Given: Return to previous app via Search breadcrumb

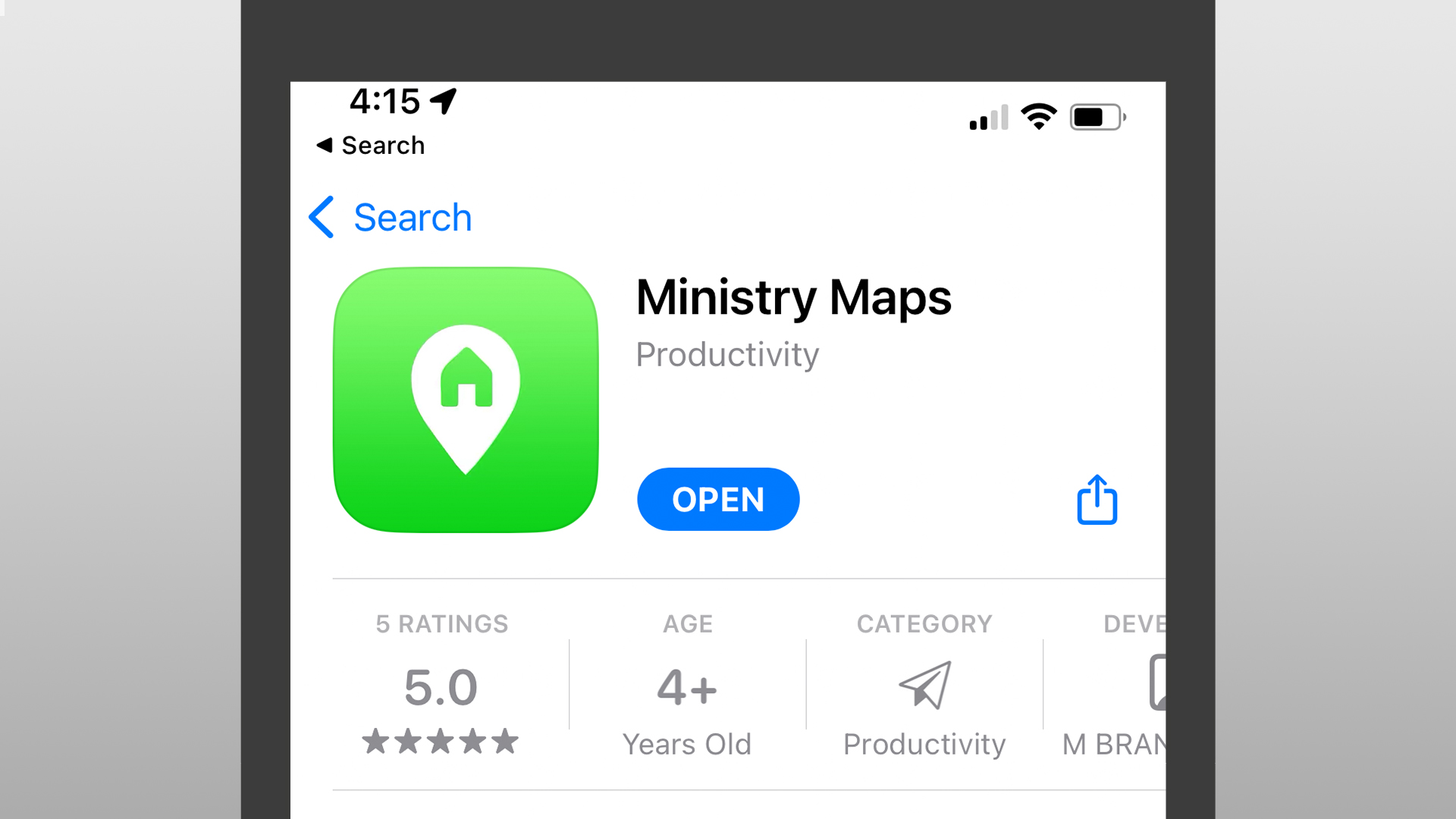Looking at the screenshot, I should 371,145.
